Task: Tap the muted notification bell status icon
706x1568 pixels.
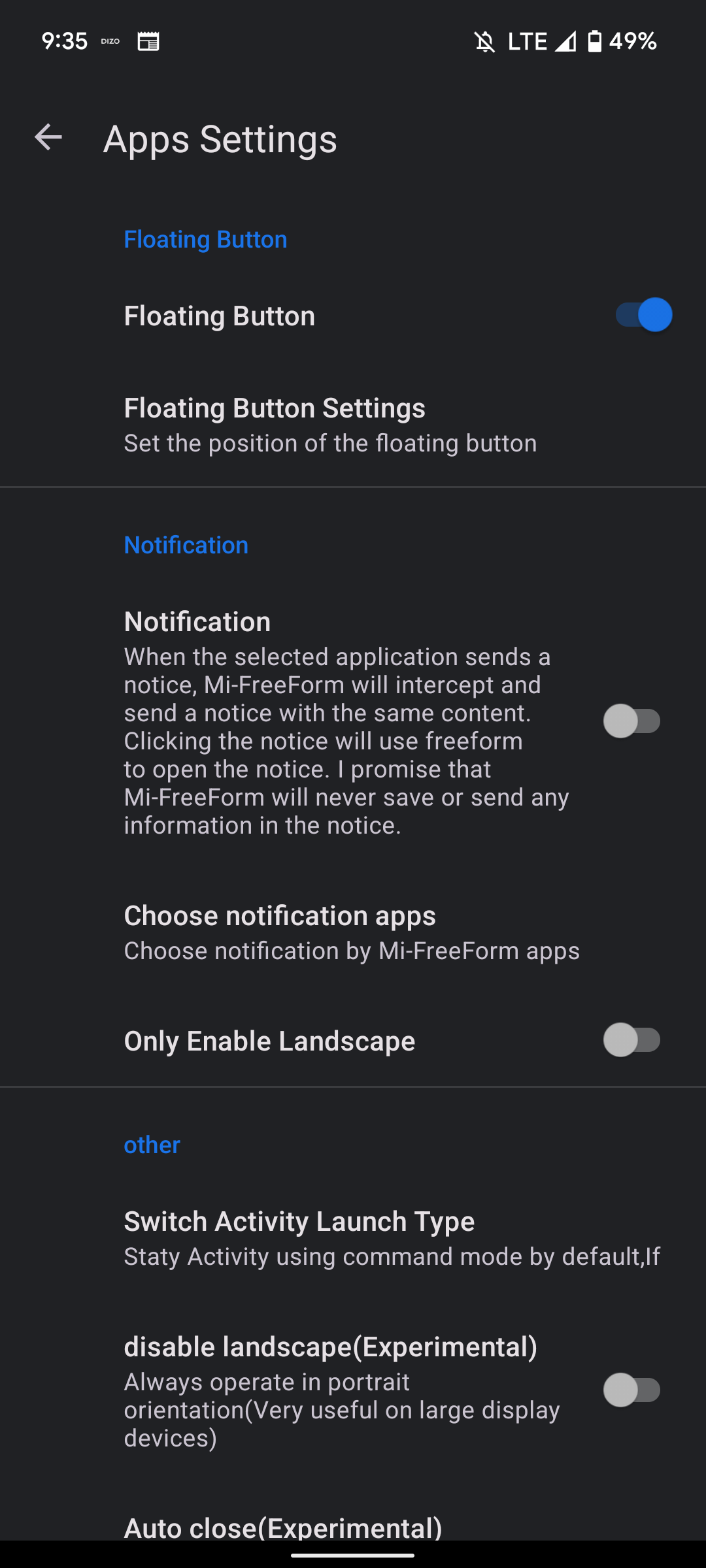Action: pyautogui.click(x=484, y=41)
